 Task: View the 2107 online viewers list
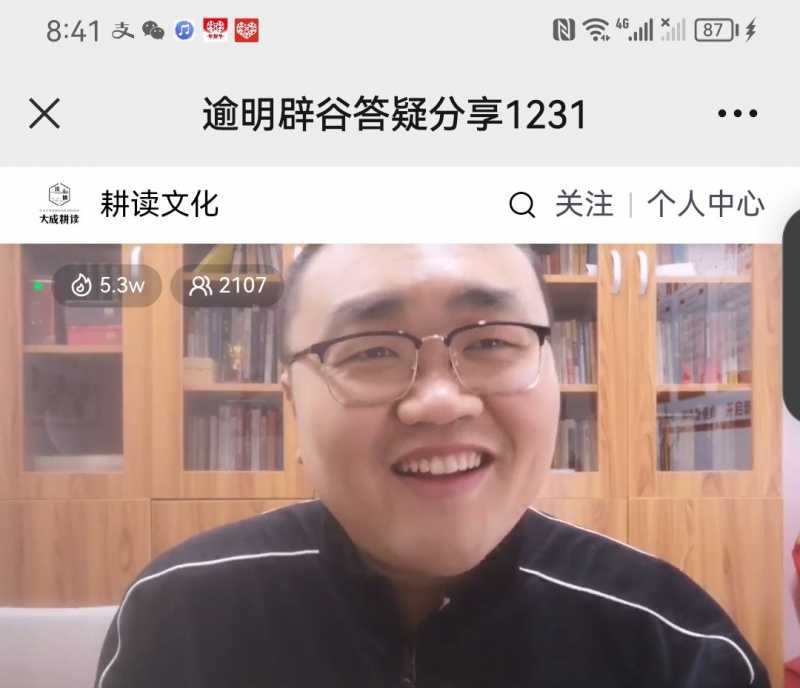coord(229,286)
